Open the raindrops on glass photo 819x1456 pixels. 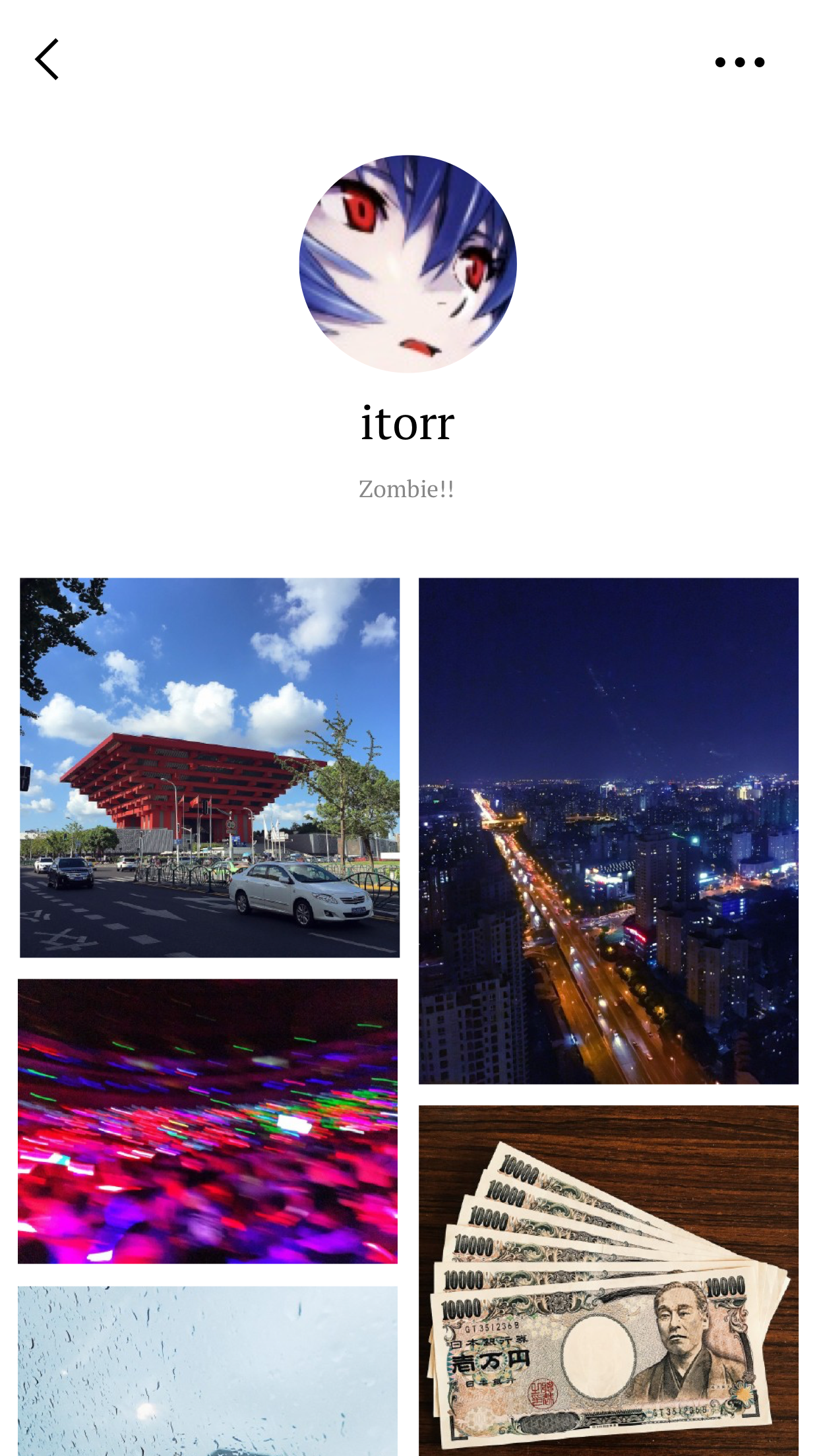[208, 1371]
